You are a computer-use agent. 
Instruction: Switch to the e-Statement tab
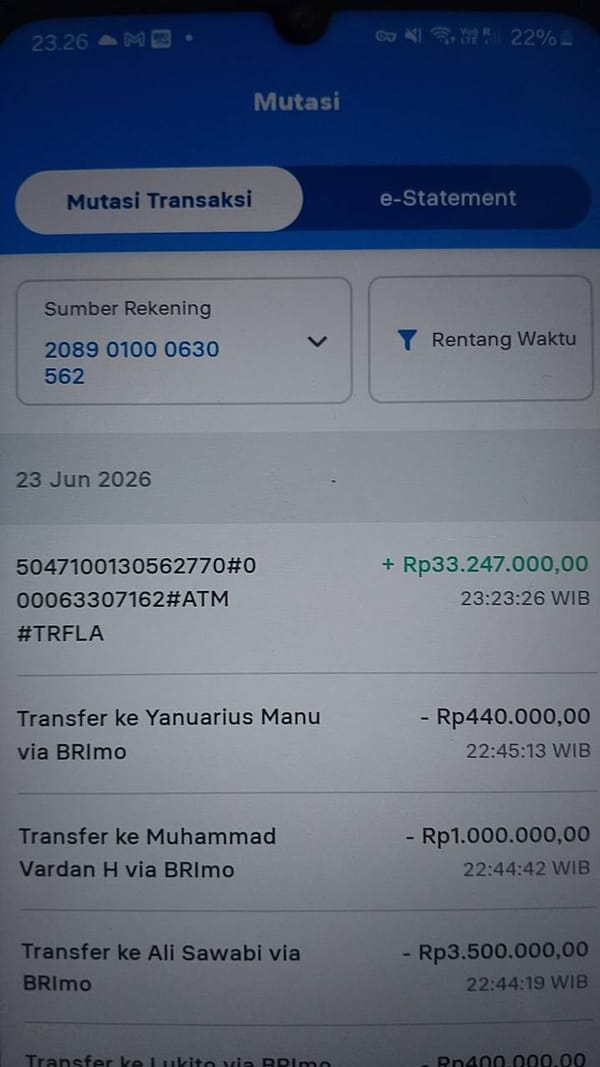click(448, 199)
